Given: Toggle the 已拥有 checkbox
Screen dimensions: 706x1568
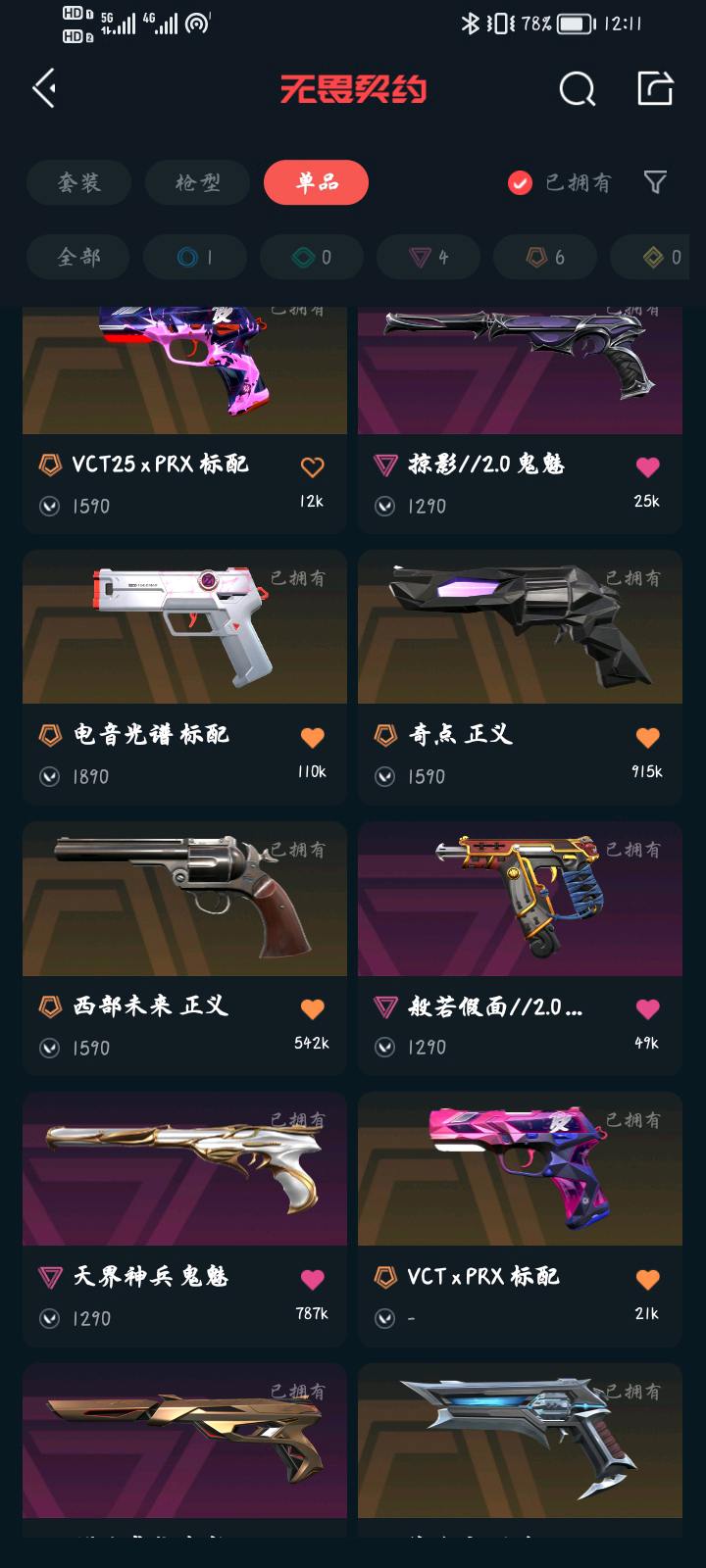Looking at the screenshot, I should pos(521,182).
